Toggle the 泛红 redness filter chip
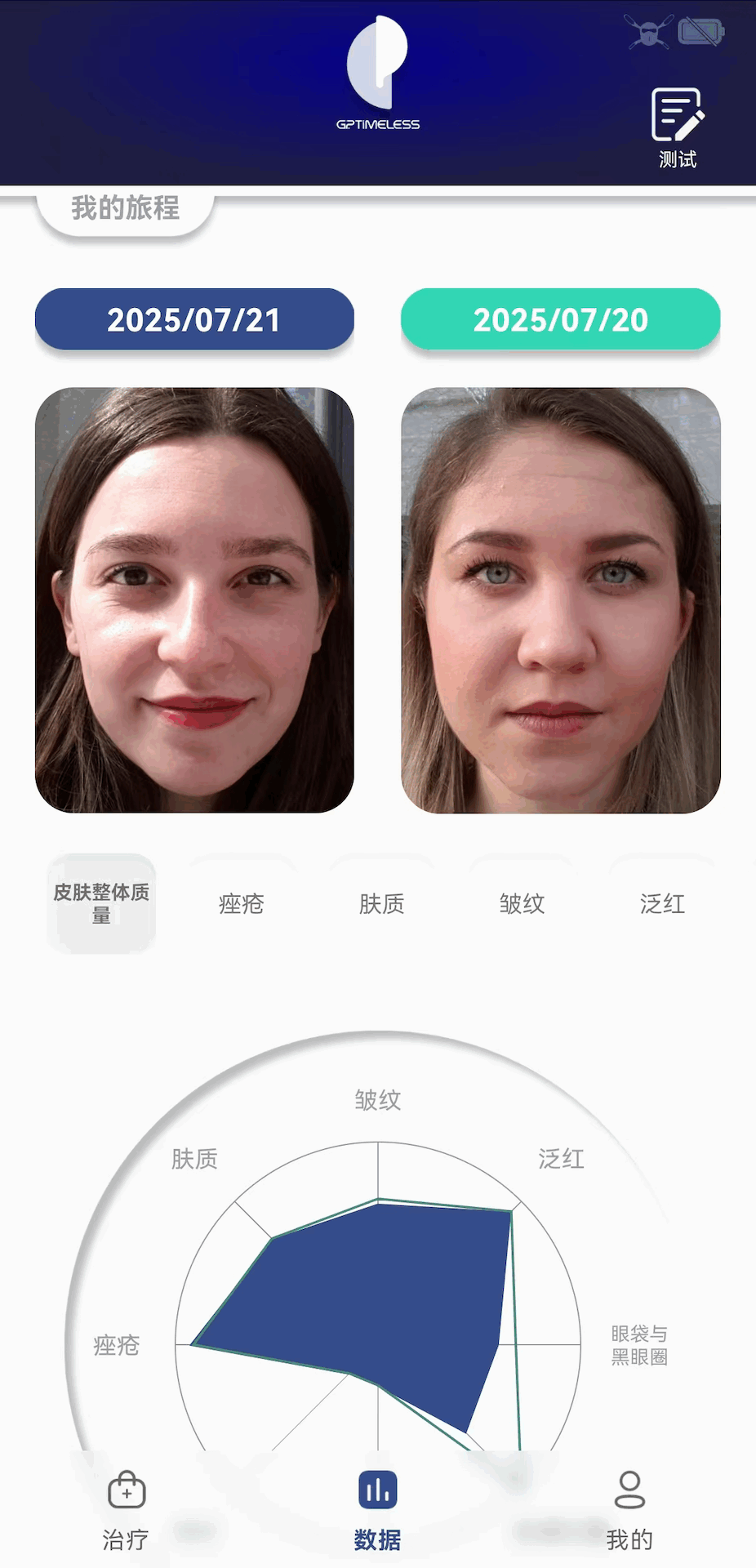The height and width of the screenshot is (1568, 756). (x=662, y=903)
